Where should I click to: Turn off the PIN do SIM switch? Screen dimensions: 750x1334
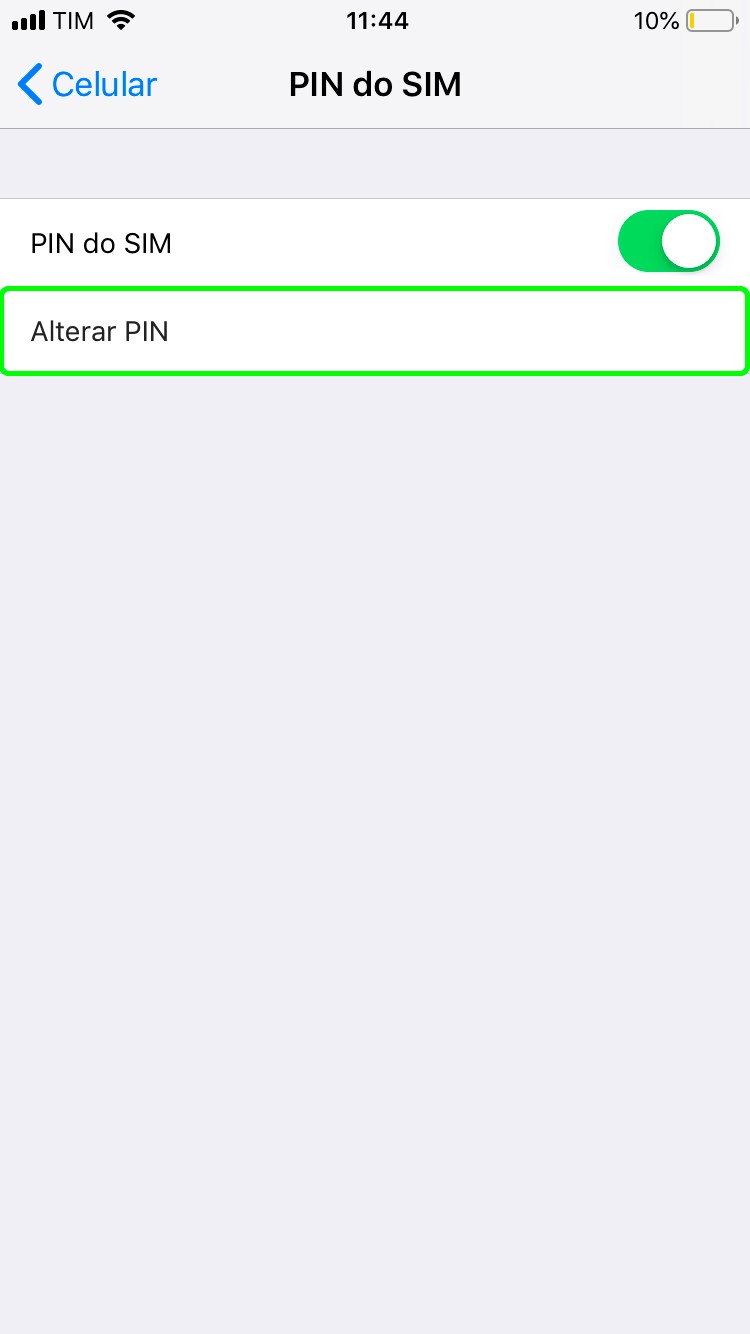[x=668, y=242]
